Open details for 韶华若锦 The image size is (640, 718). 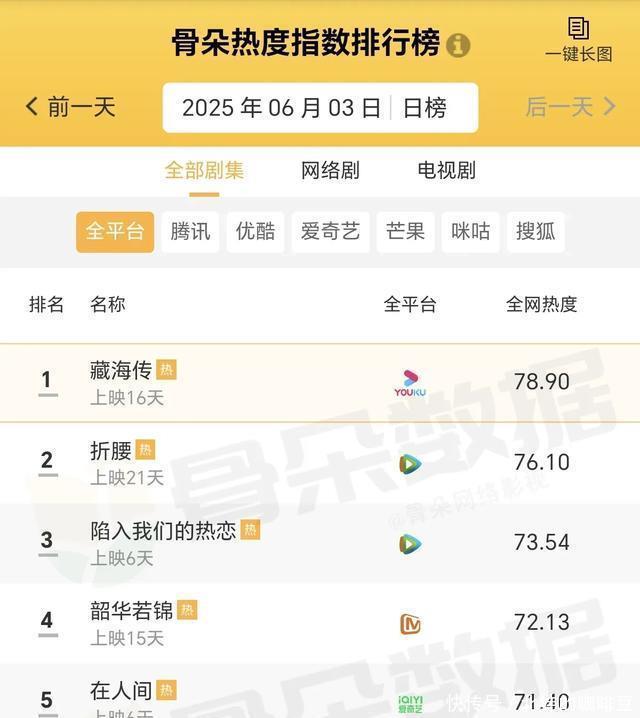pyautogui.click(x=131, y=611)
